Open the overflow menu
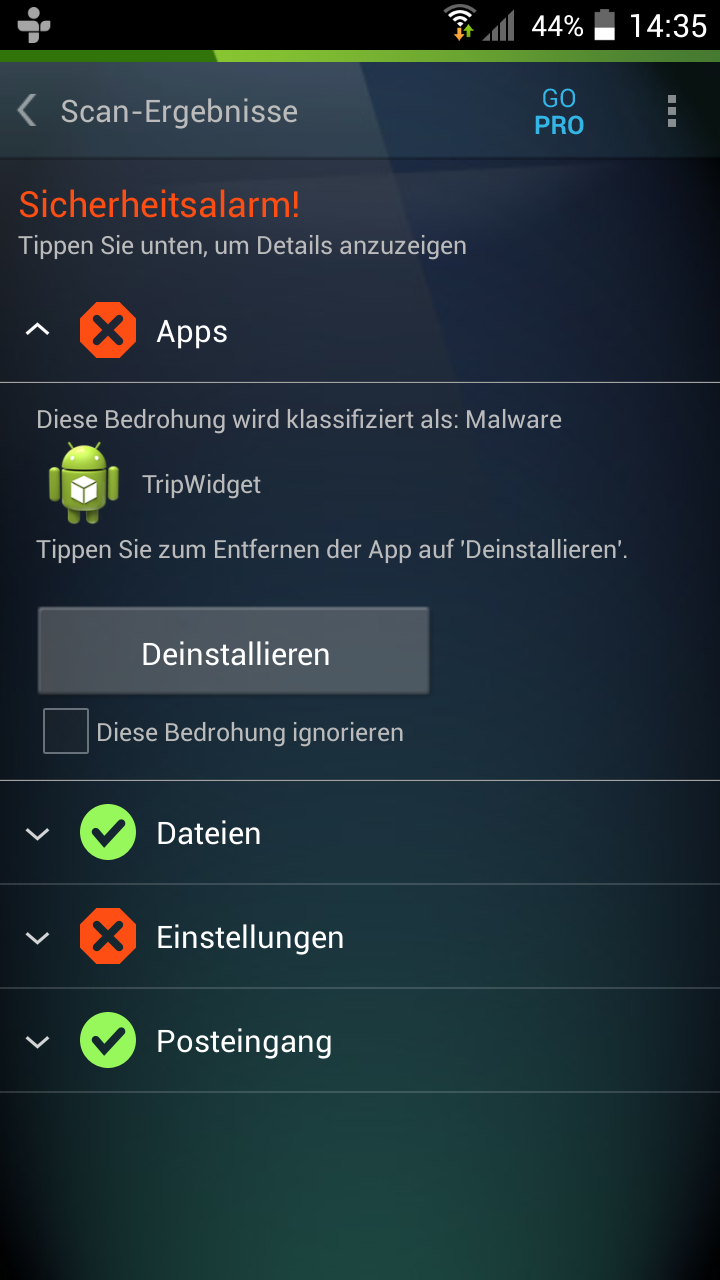720x1280 pixels. pyautogui.click(x=672, y=111)
